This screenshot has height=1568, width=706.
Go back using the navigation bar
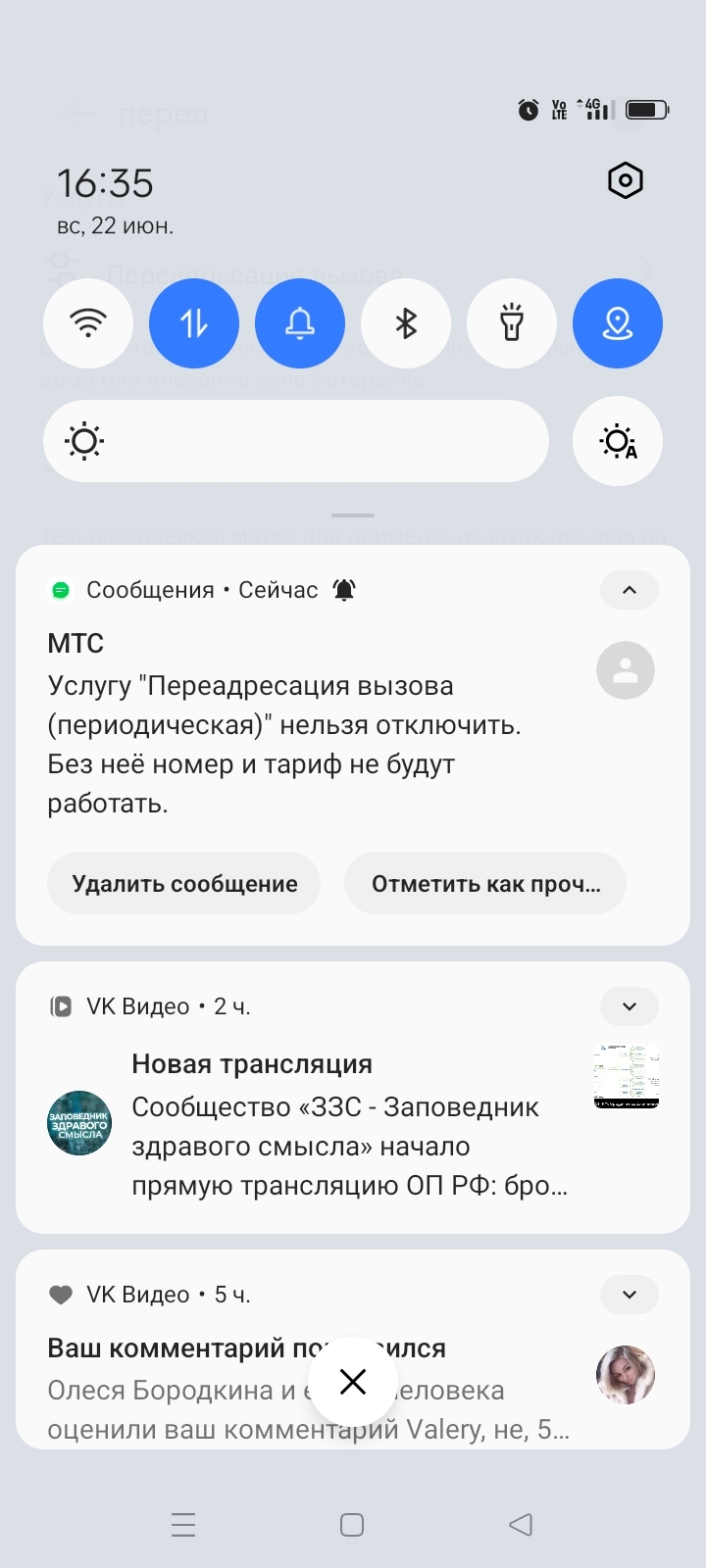[x=521, y=1525]
